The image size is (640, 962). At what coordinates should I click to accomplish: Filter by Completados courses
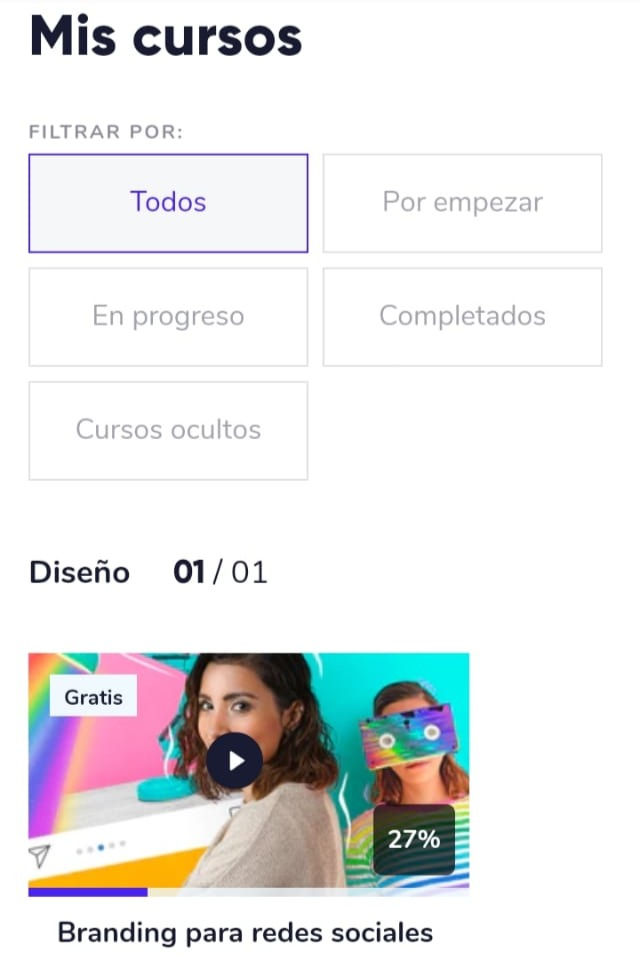462,317
